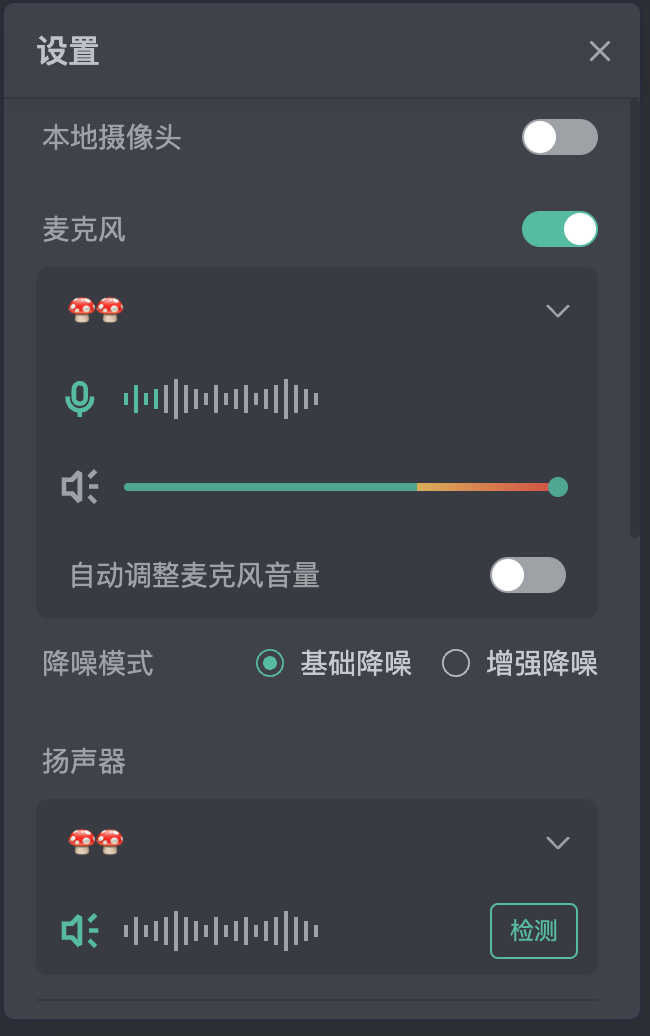Enable 自动调整麦克风音量
Viewport: 650px width, 1036px height.
(x=527, y=575)
